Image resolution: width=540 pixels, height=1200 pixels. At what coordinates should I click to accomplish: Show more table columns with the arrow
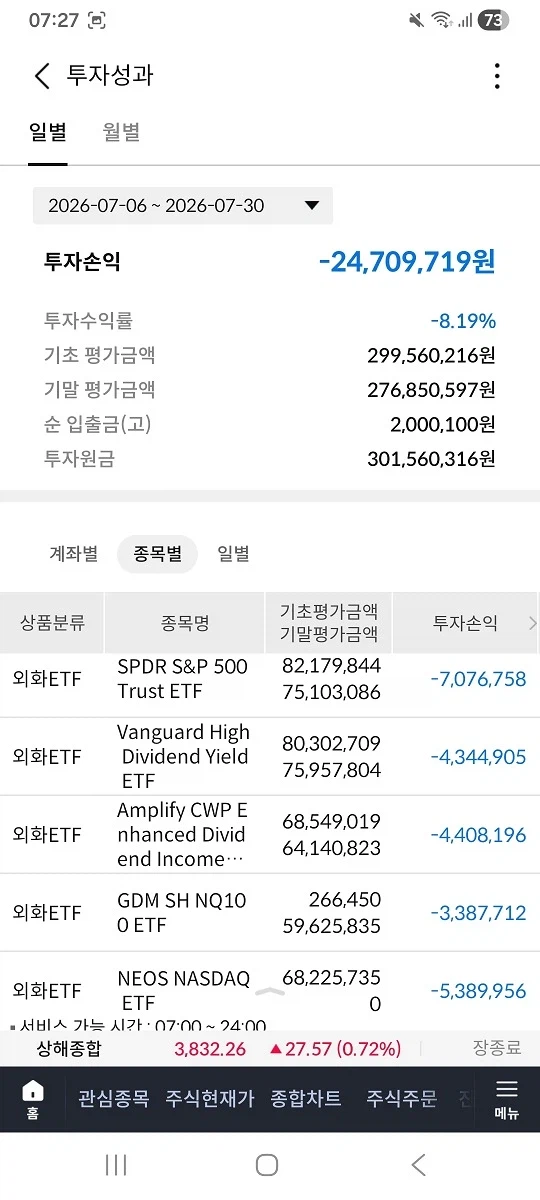[532, 623]
